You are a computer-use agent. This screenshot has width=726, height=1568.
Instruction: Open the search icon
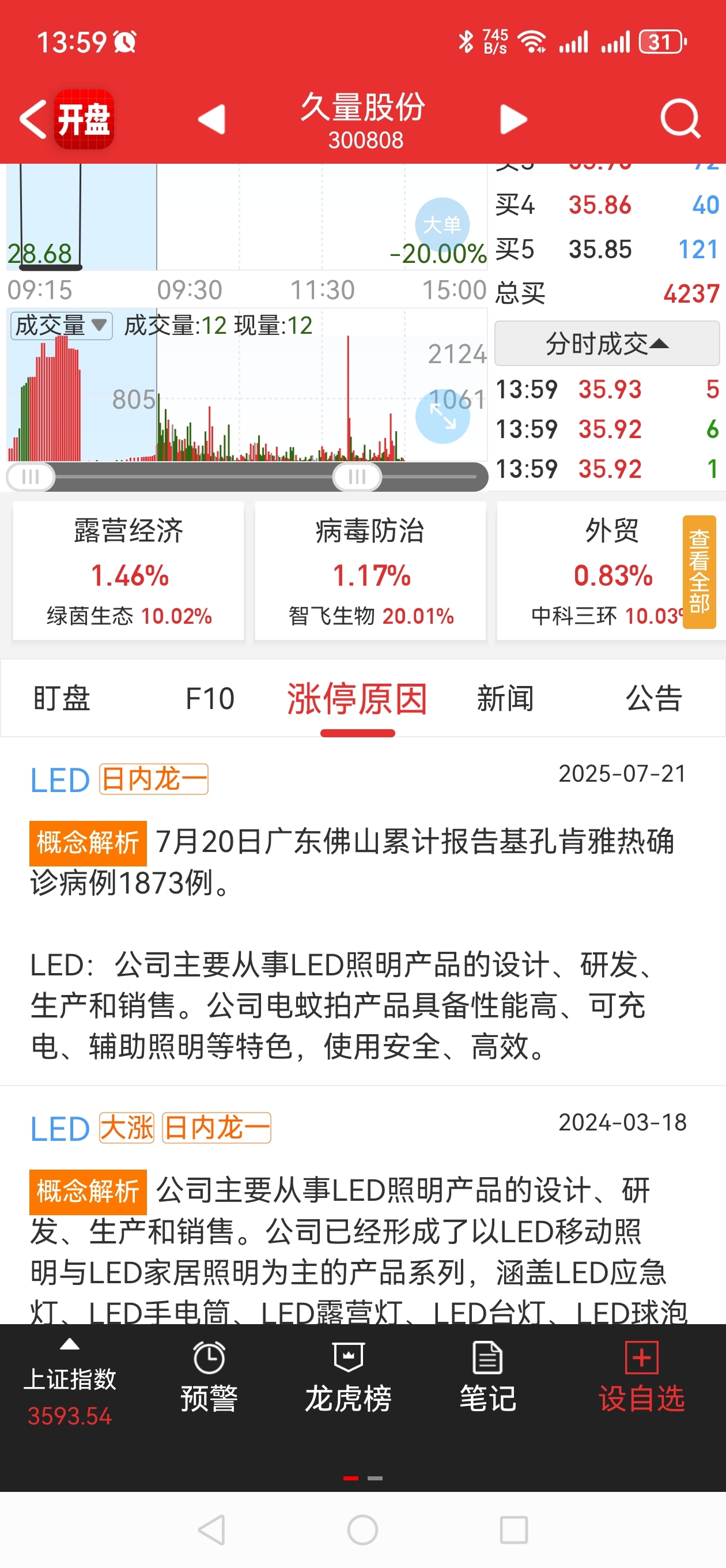click(x=680, y=119)
